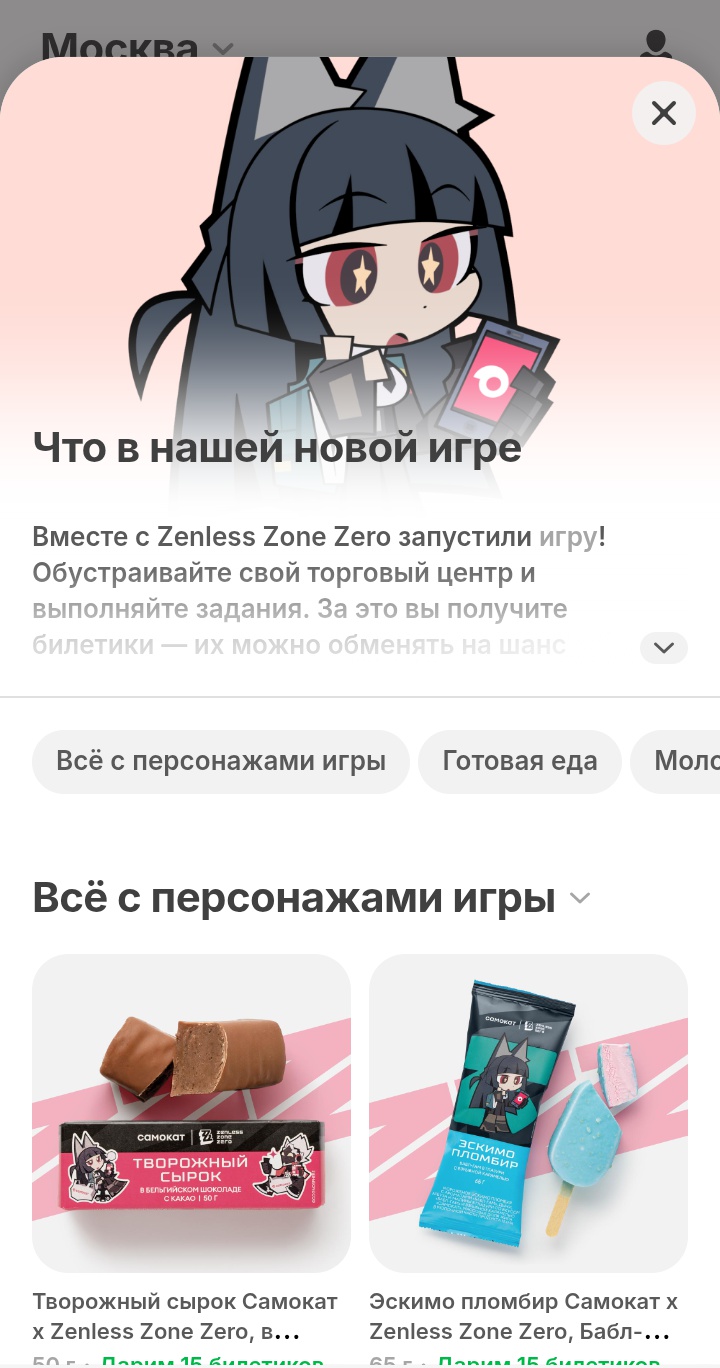Viewport: 720px width, 1368px height.
Task: Open the Эскимо пломбир Самокат product card
Action: [x=528, y=1112]
